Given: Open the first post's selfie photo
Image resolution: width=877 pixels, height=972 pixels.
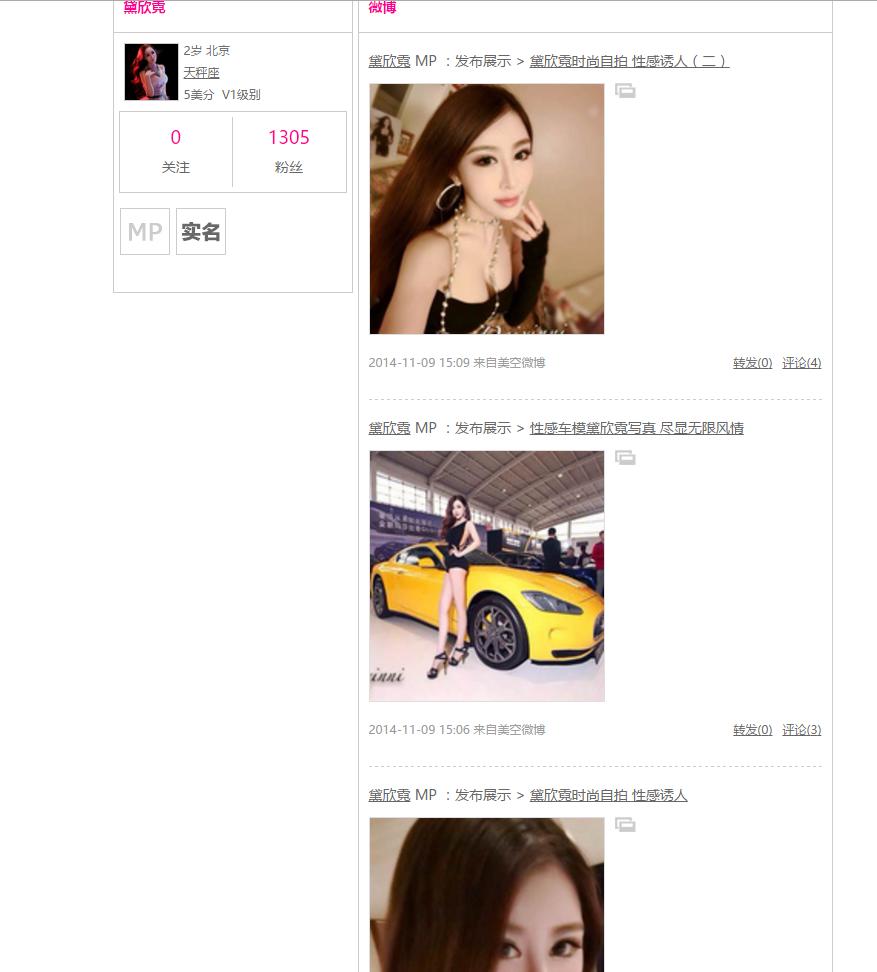Looking at the screenshot, I should point(487,209).
